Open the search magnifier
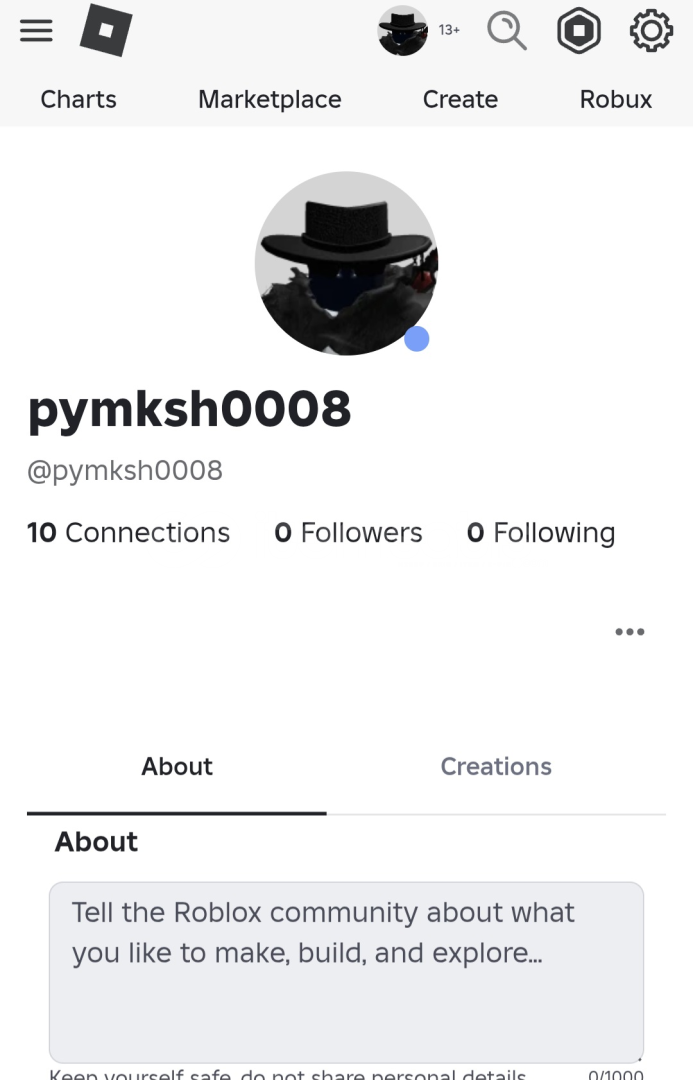The height and width of the screenshot is (1080, 693). point(506,32)
